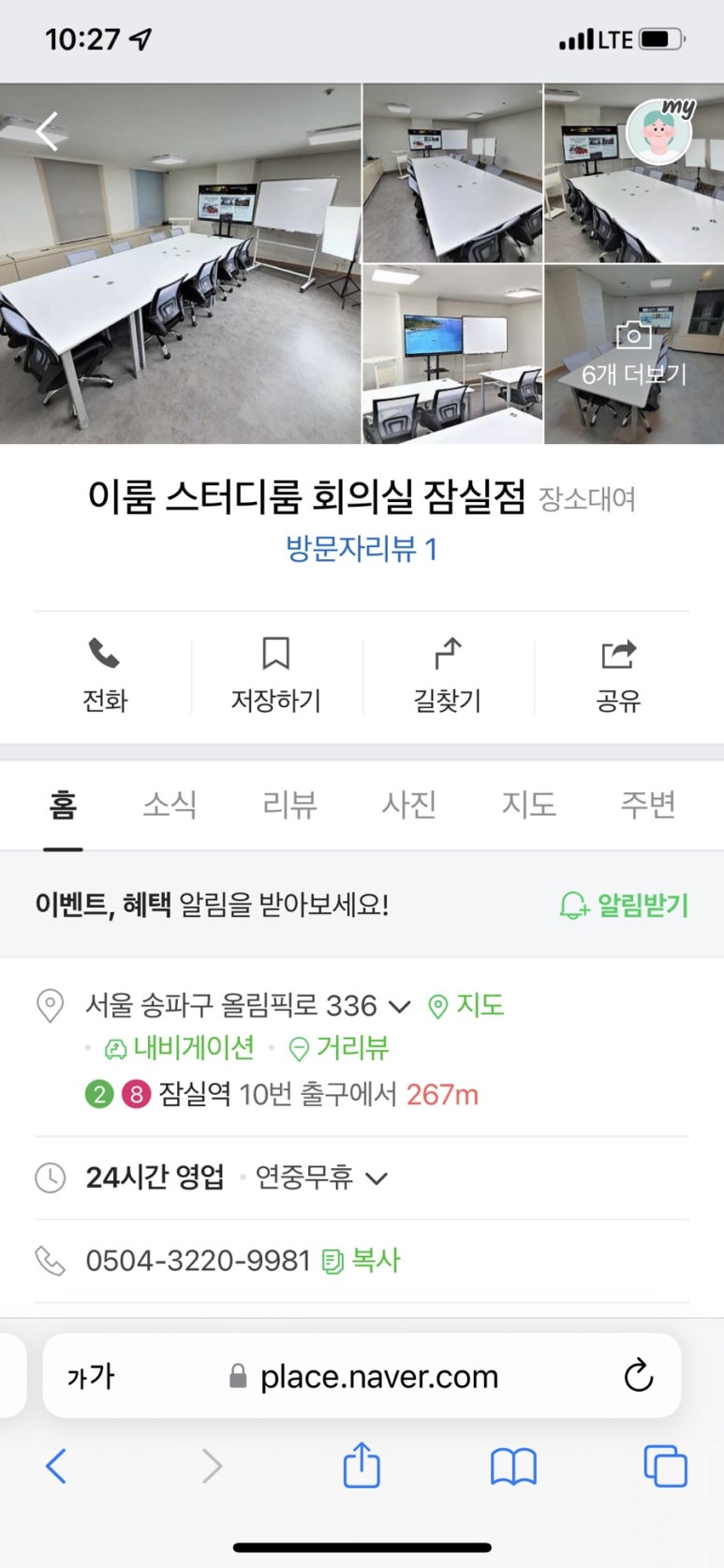
Task: Expand the address 서울 송파구 올림픽로 336
Action: coord(399,1007)
